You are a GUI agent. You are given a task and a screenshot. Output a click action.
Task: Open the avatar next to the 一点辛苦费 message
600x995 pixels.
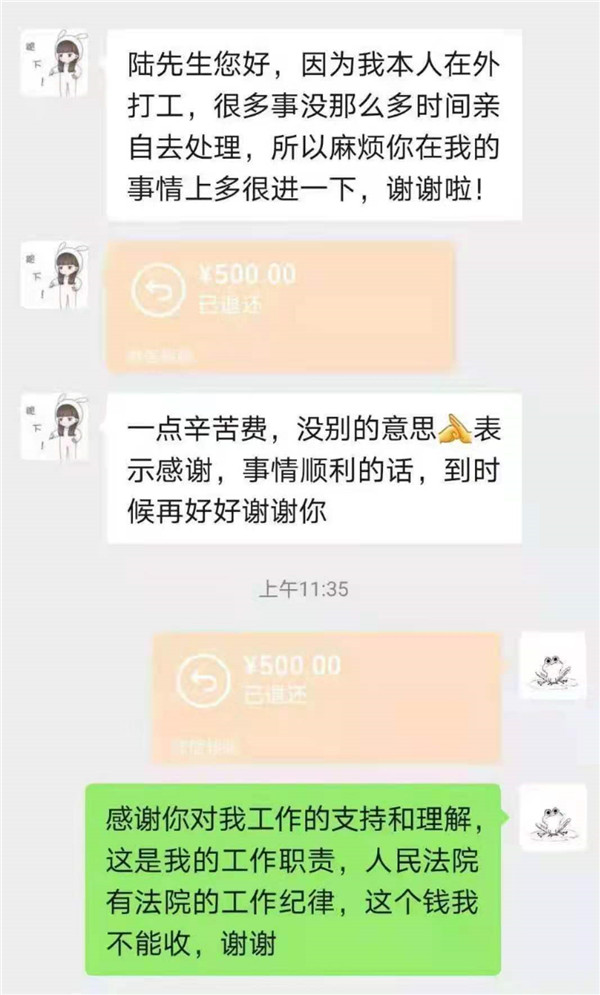(54, 427)
